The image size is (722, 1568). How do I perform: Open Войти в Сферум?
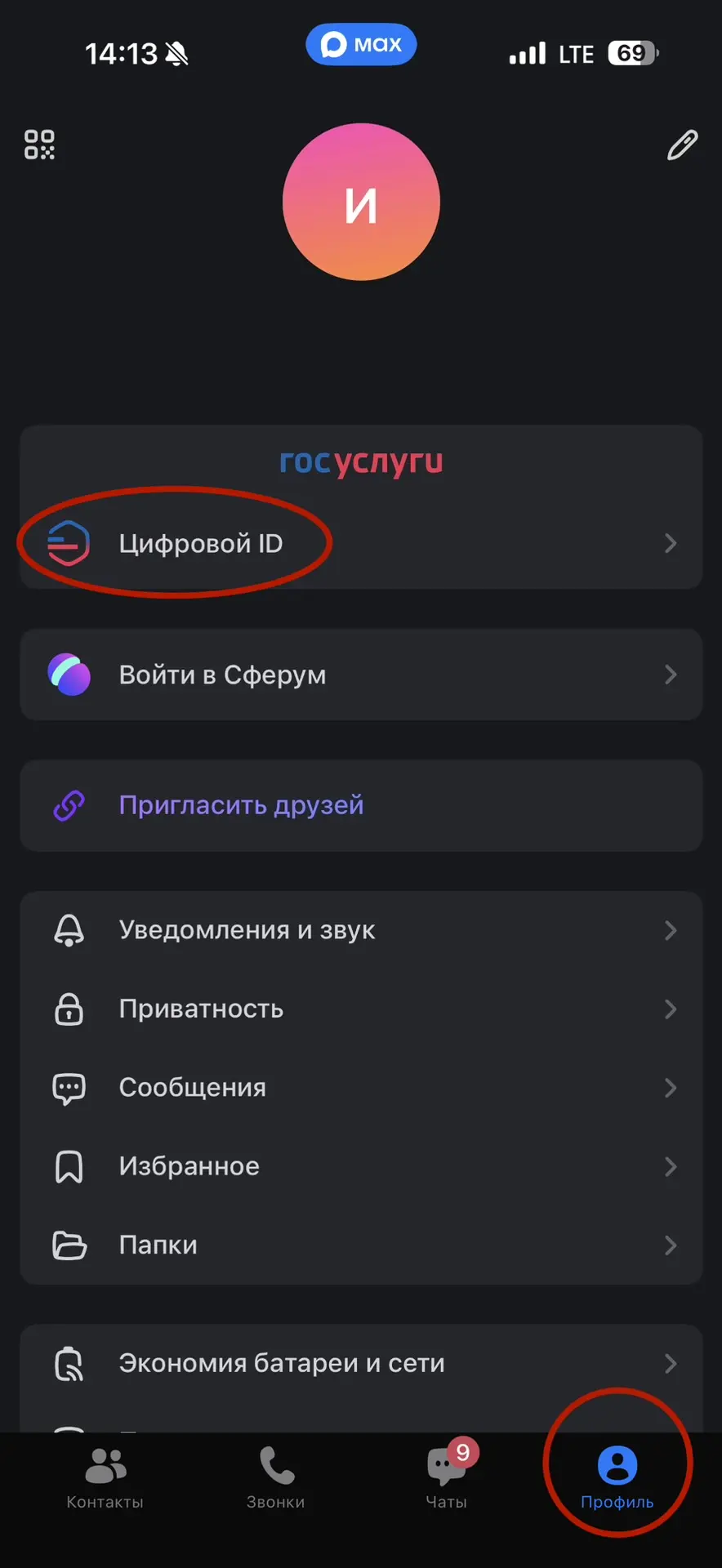tap(361, 675)
